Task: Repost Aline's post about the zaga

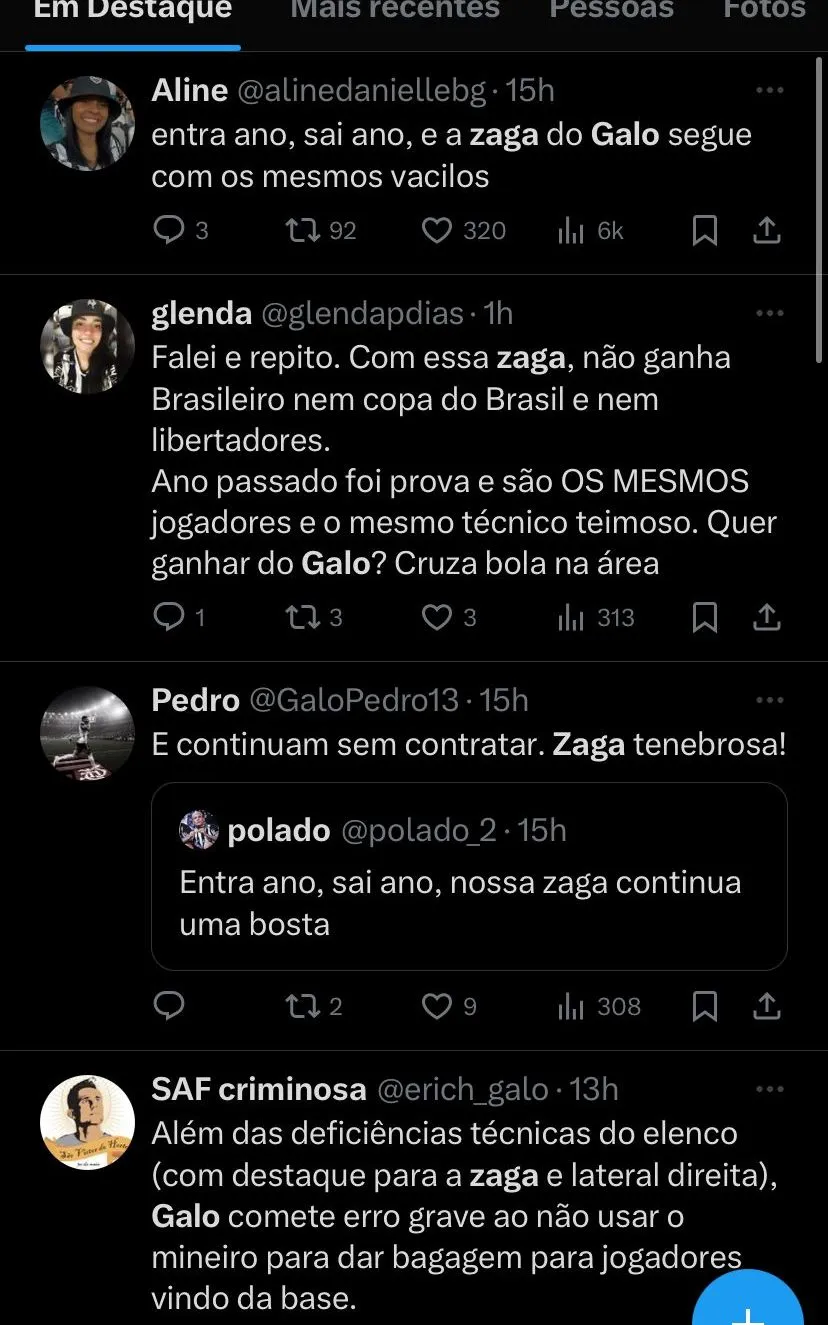Action: [298, 231]
